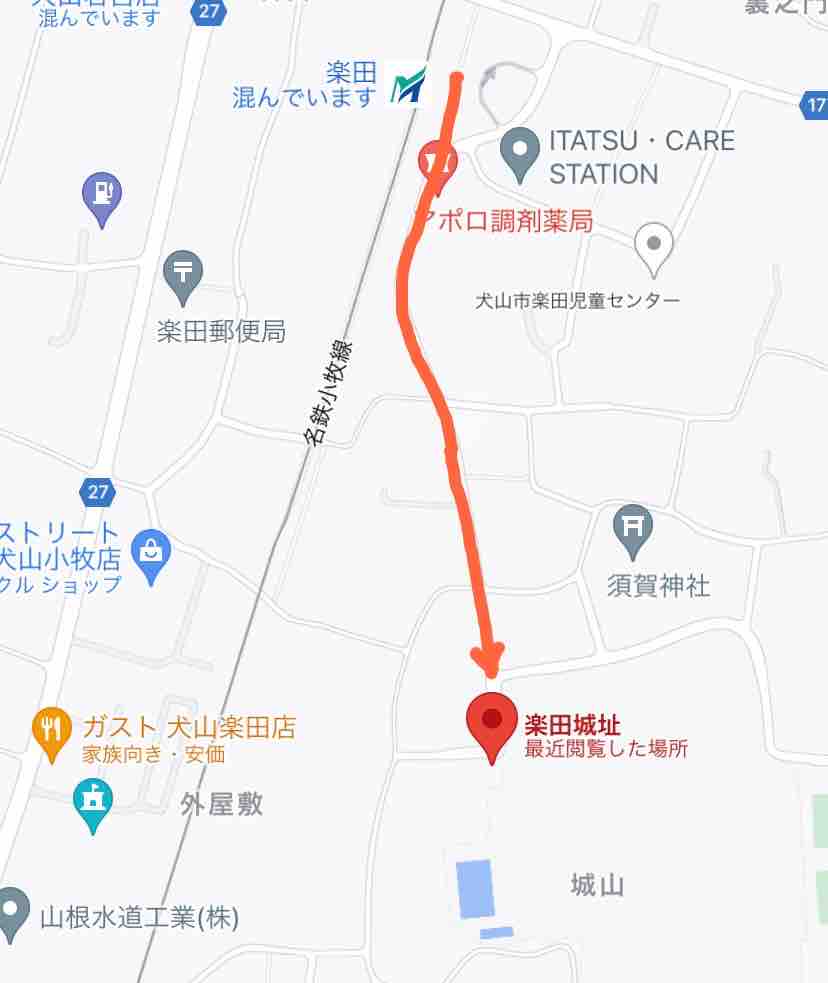Select the アポロ調剤薬局 red marker
Image resolution: width=828 pixels, height=983 pixels.
coord(437,161)
